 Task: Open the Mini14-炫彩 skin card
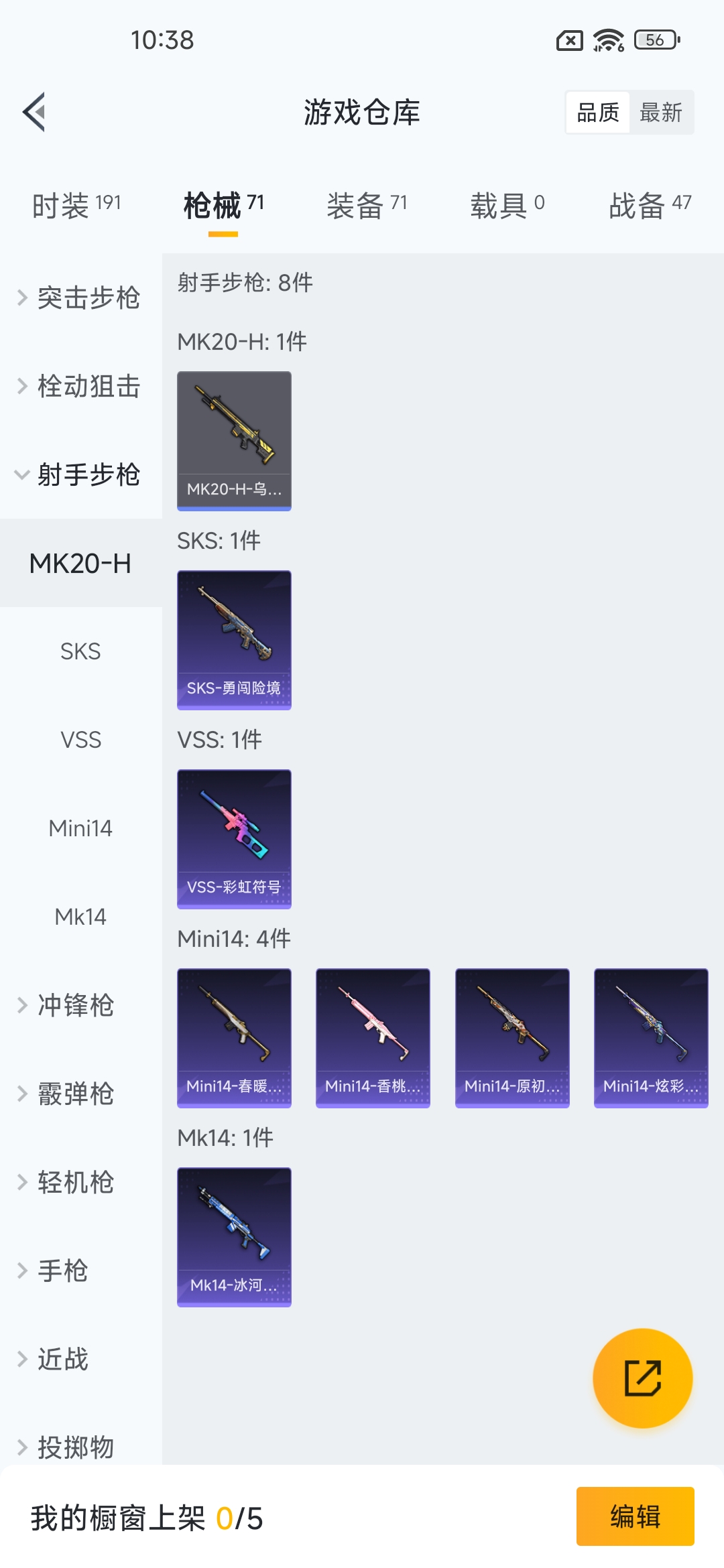651,1037
